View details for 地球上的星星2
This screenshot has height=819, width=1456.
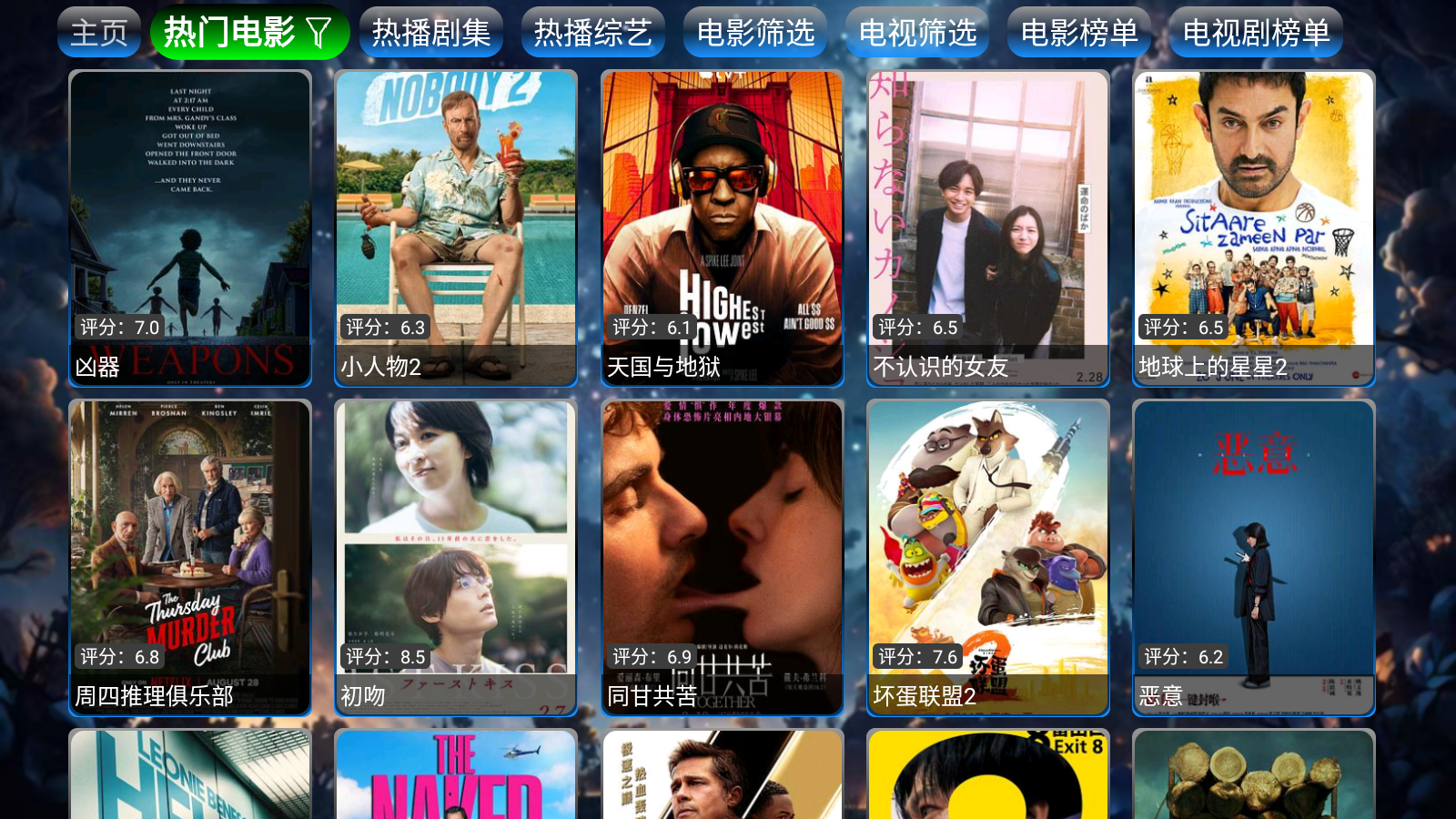pos(1254,227)
